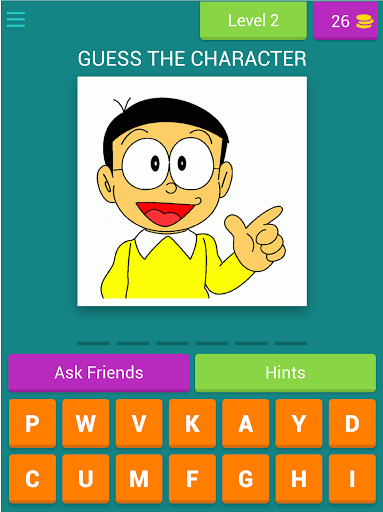
Task: Select letter A tile
Action: pyautogui.click(x=246, y=423)
